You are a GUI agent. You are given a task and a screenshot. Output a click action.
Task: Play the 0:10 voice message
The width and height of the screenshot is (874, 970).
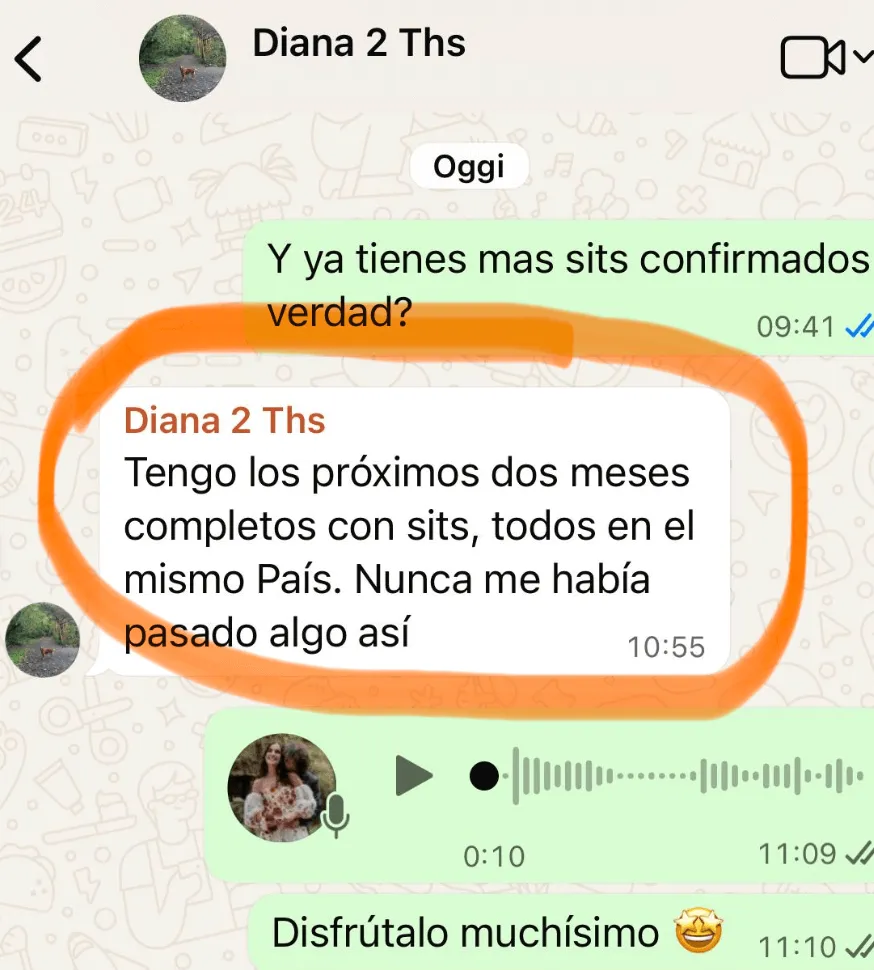tap(413, 775)
